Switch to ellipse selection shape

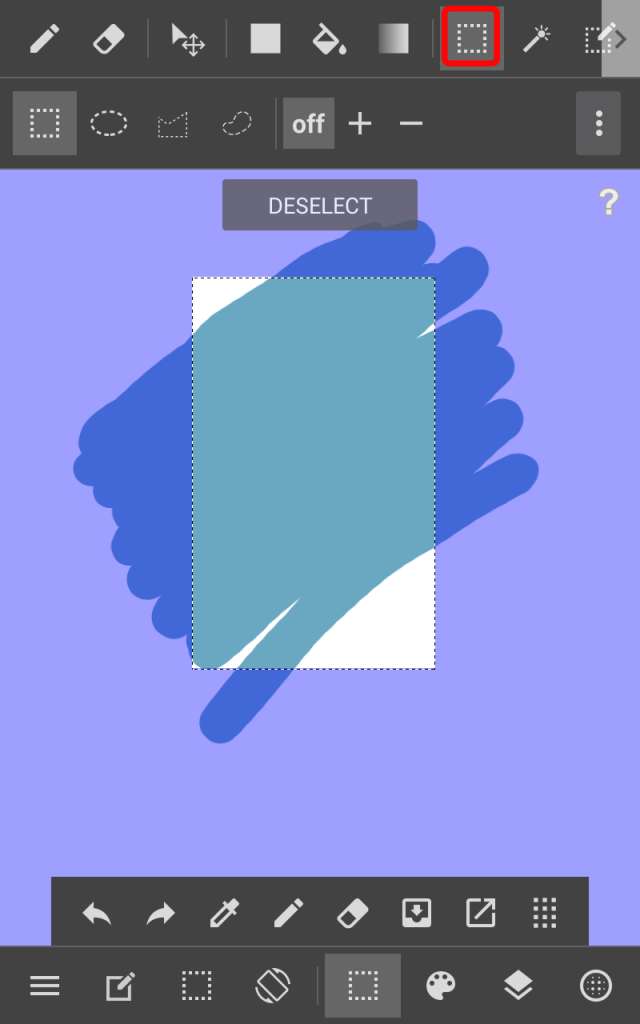(108, 124)
